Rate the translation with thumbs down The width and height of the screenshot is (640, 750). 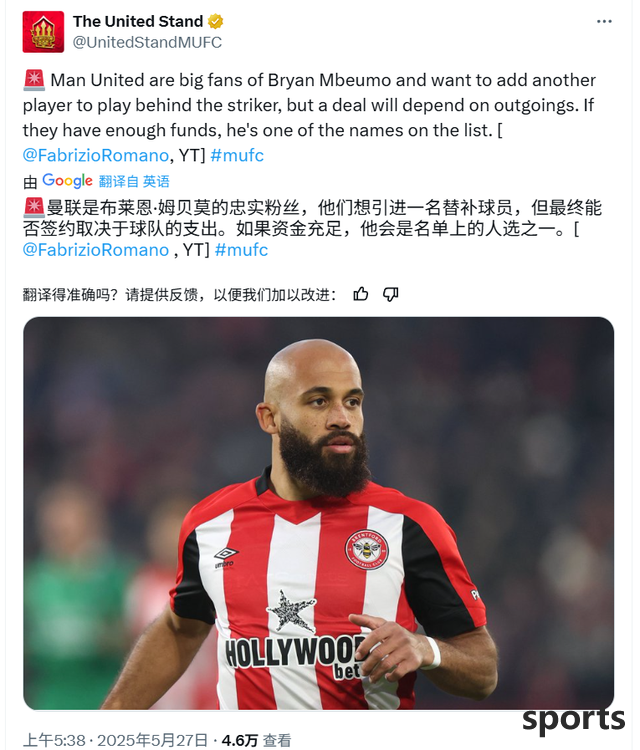[x=391, y=294]
